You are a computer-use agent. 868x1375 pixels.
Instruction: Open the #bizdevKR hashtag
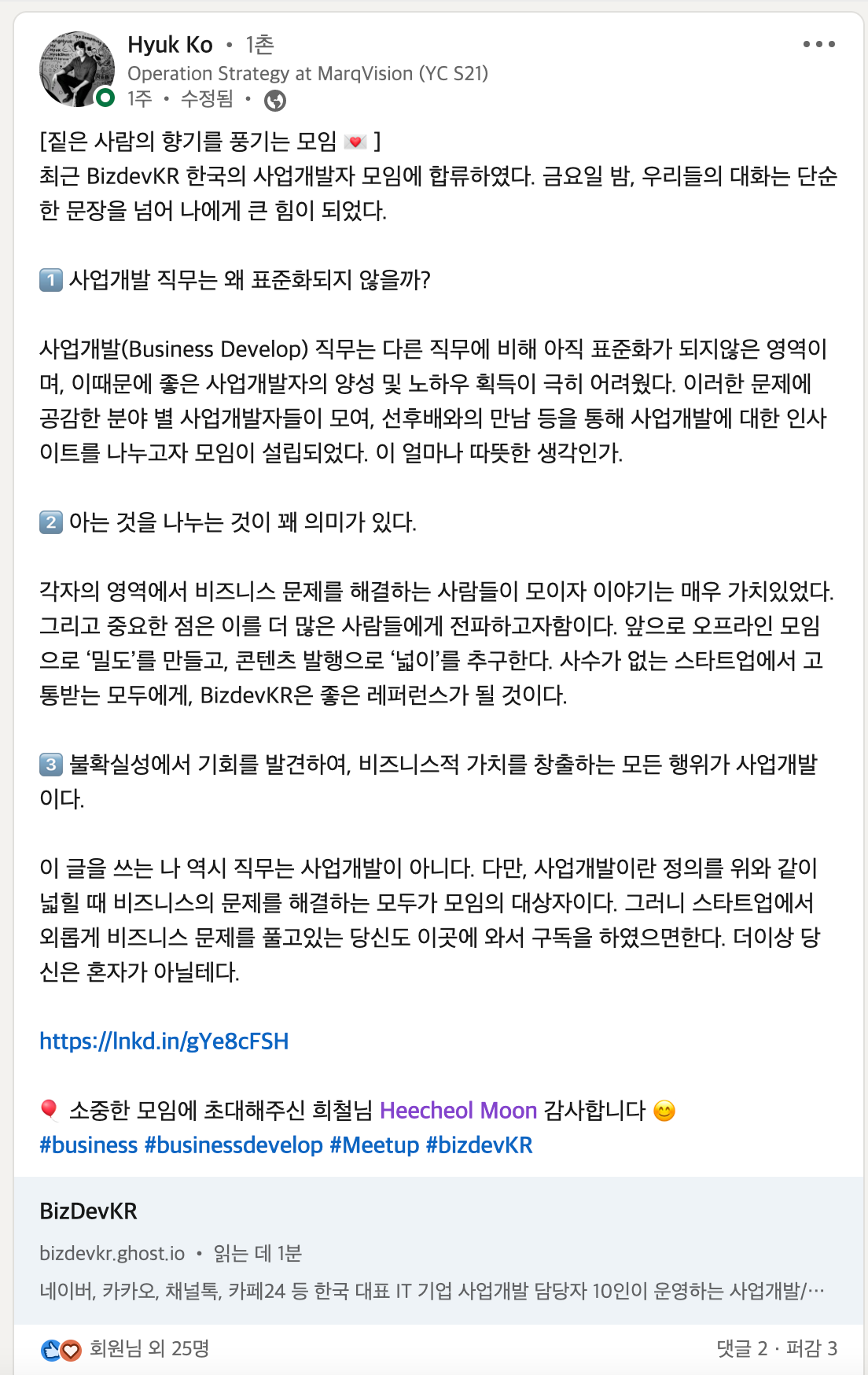click(x=479, y=1145)
